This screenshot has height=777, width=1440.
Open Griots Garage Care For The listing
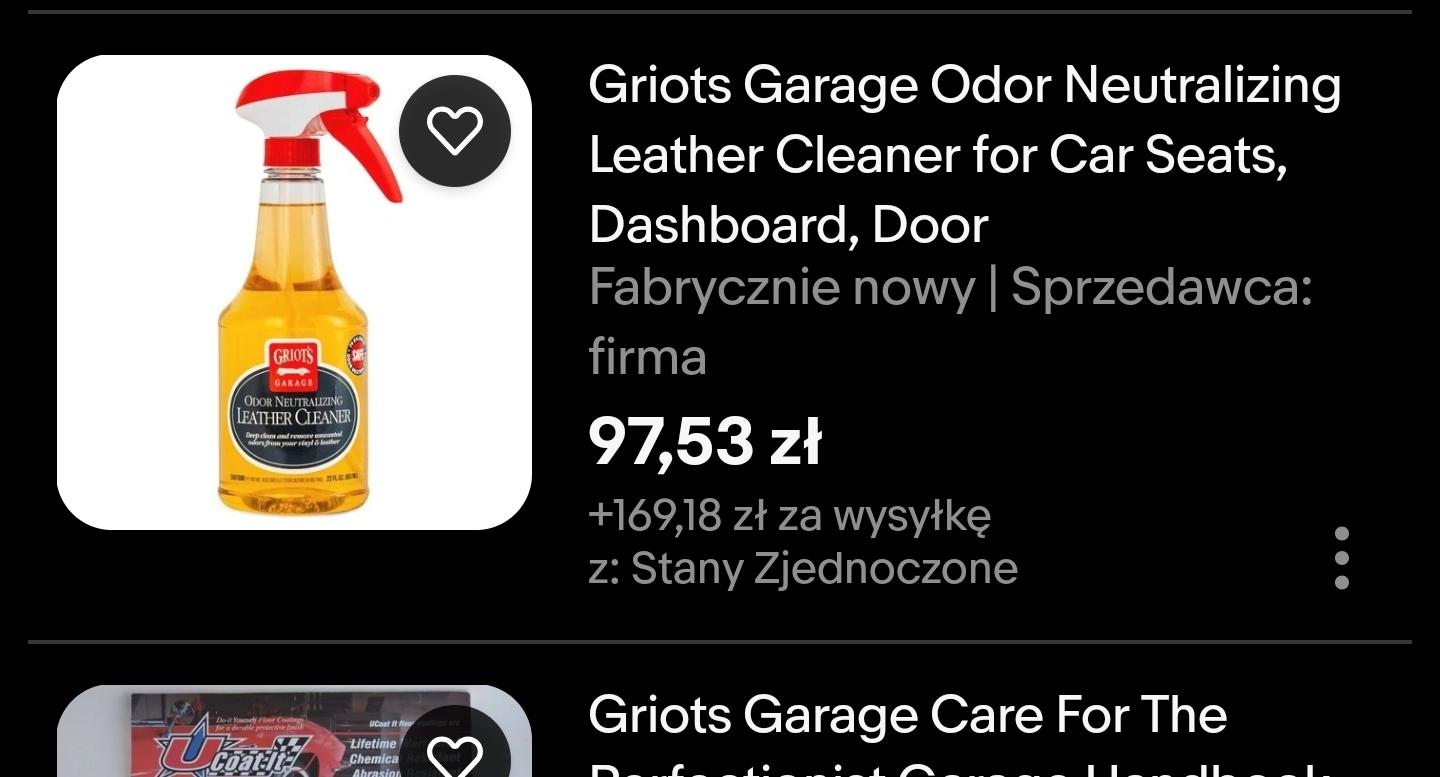pyautogui.click(x=906, y=716)
